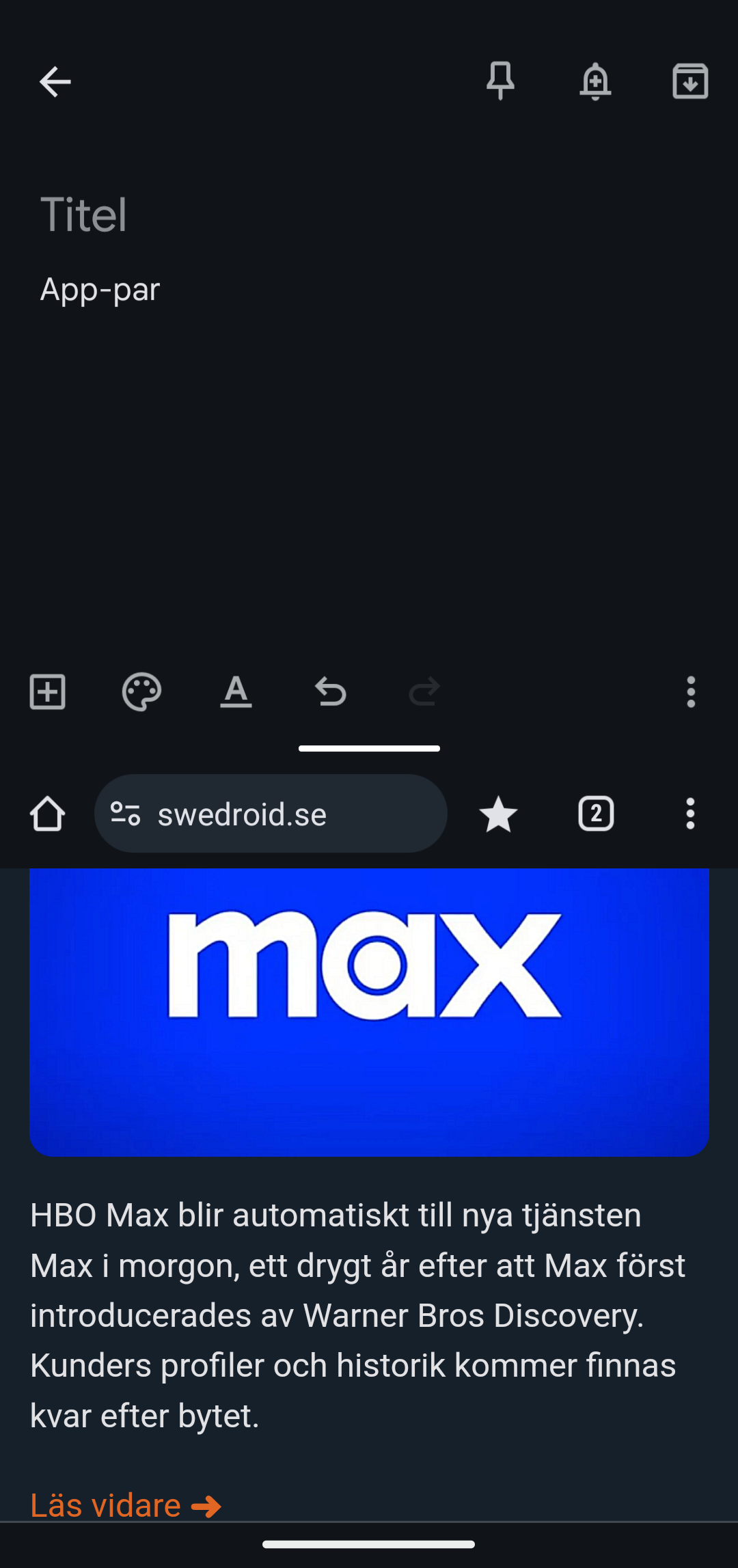Open the note's overflow menu
Image resolution: width=738 pixels, height=1568 pixels.
[x=691, y=691]
